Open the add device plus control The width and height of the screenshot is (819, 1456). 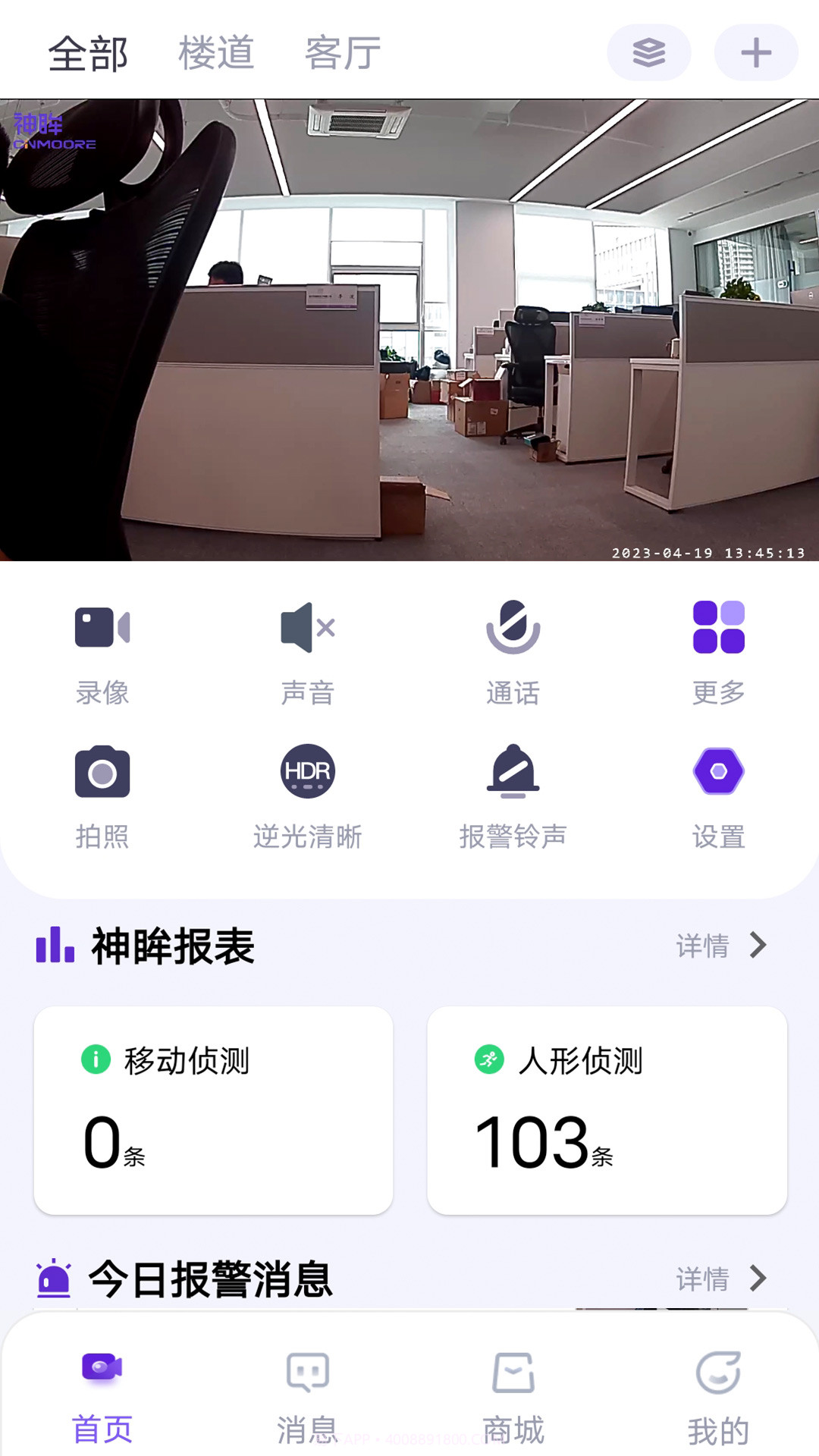755,52
